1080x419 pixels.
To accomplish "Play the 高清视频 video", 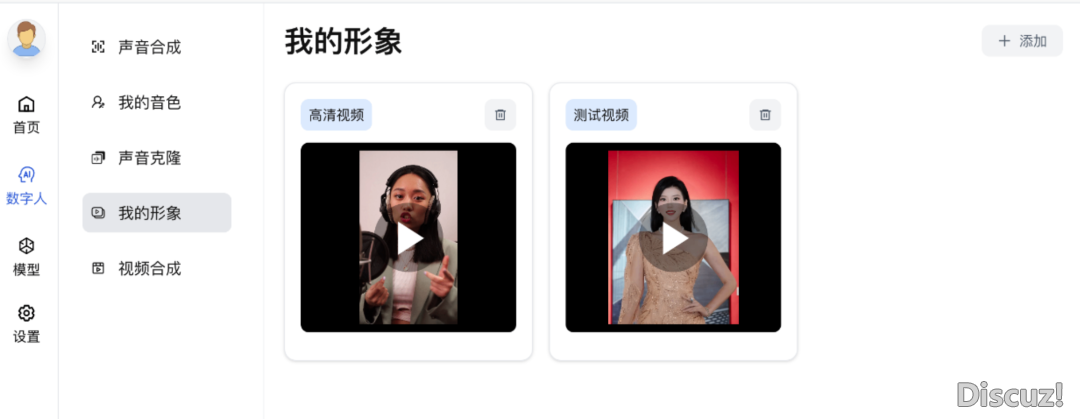I will coord(408,239).
